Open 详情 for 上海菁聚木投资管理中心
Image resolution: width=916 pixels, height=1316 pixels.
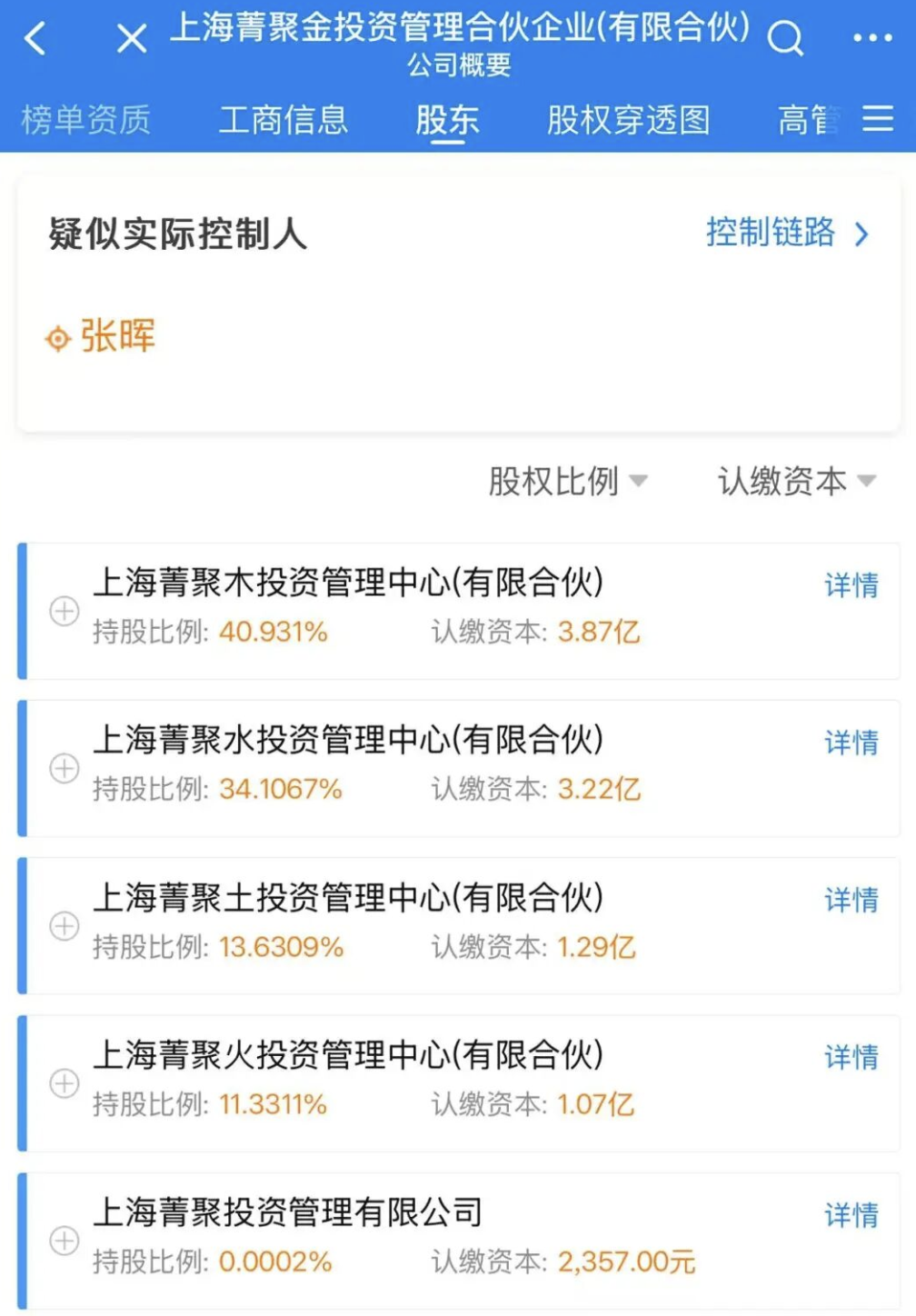[851, 585]
